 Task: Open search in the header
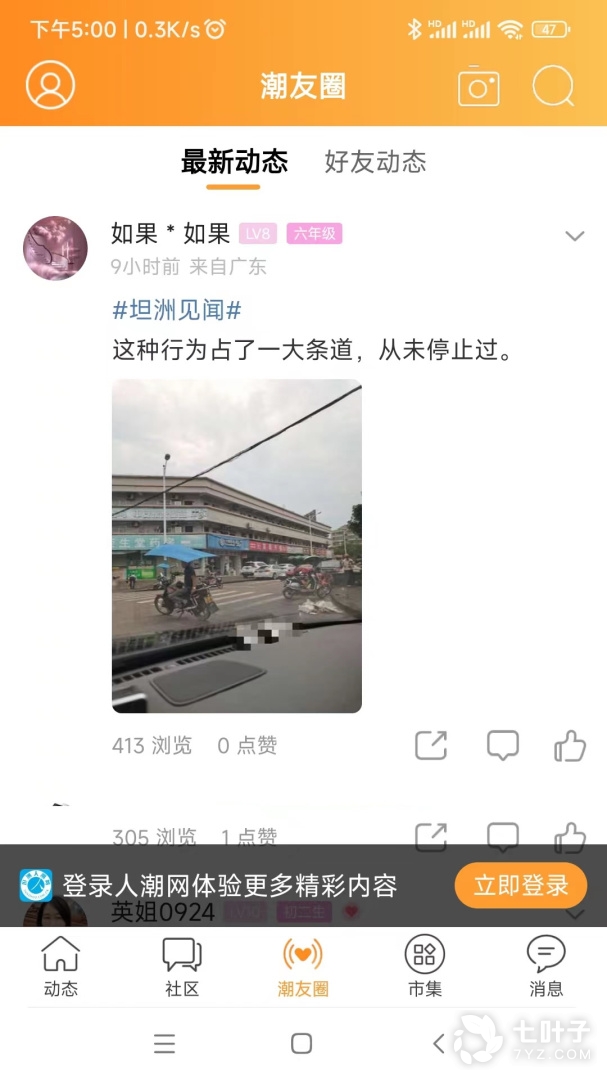click(553, 86)
